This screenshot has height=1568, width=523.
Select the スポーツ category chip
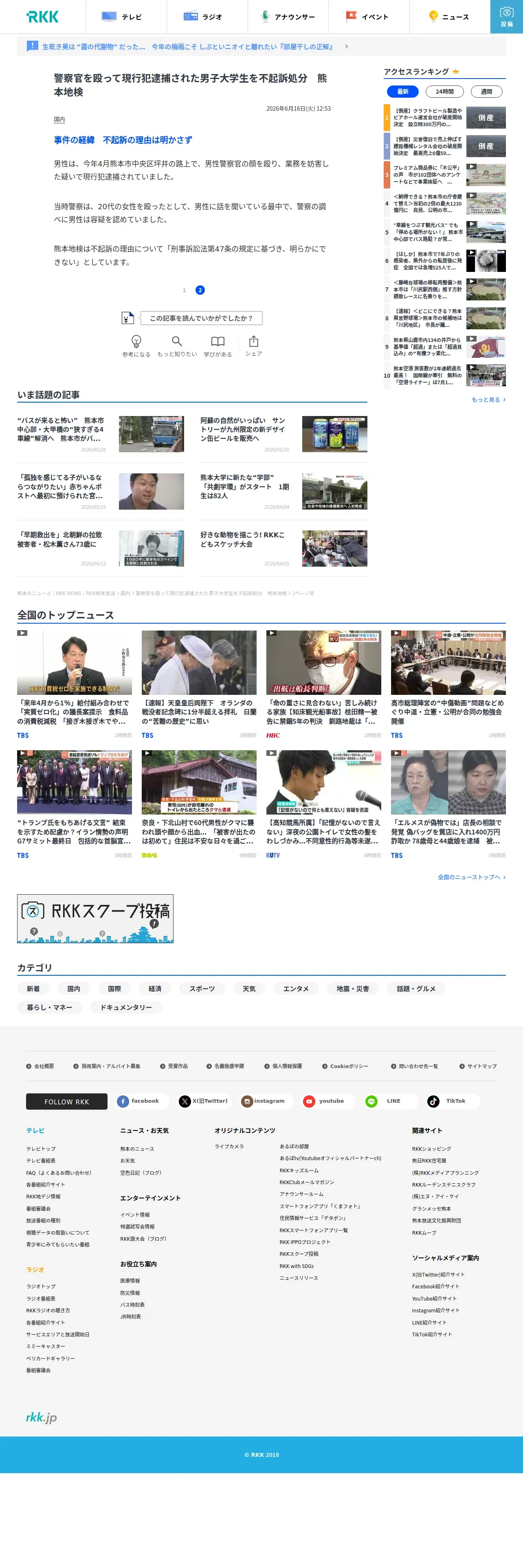[202, 988]
